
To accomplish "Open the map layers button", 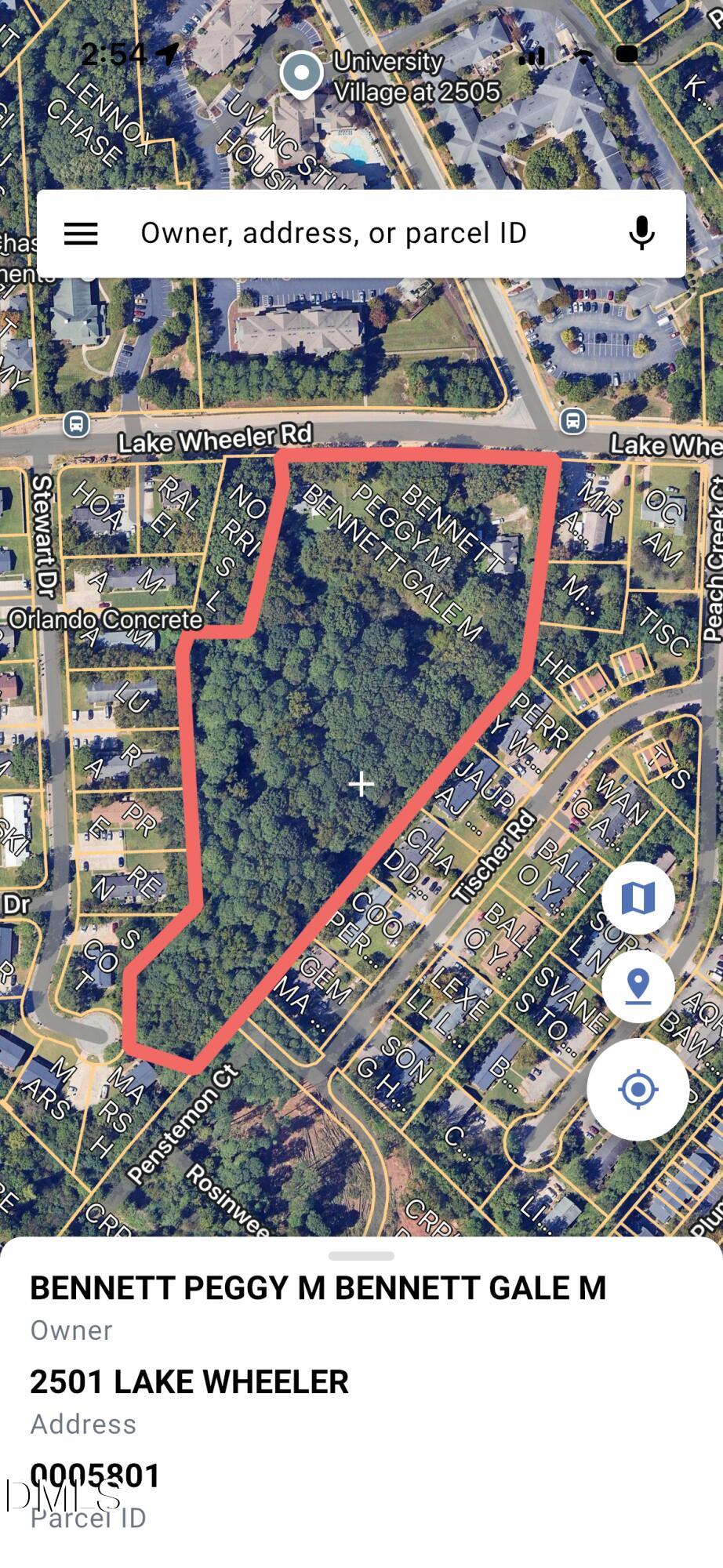I will pyautogui.click(x=638, y=898).
